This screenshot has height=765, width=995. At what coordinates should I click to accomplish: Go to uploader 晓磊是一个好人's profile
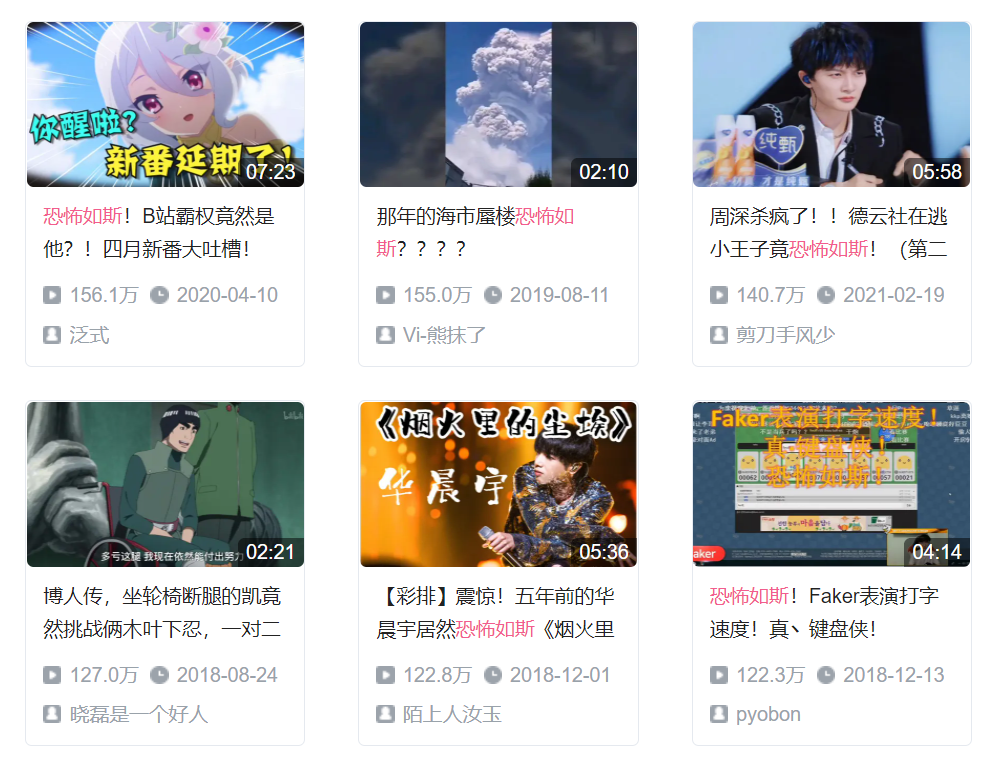(139, 715)
